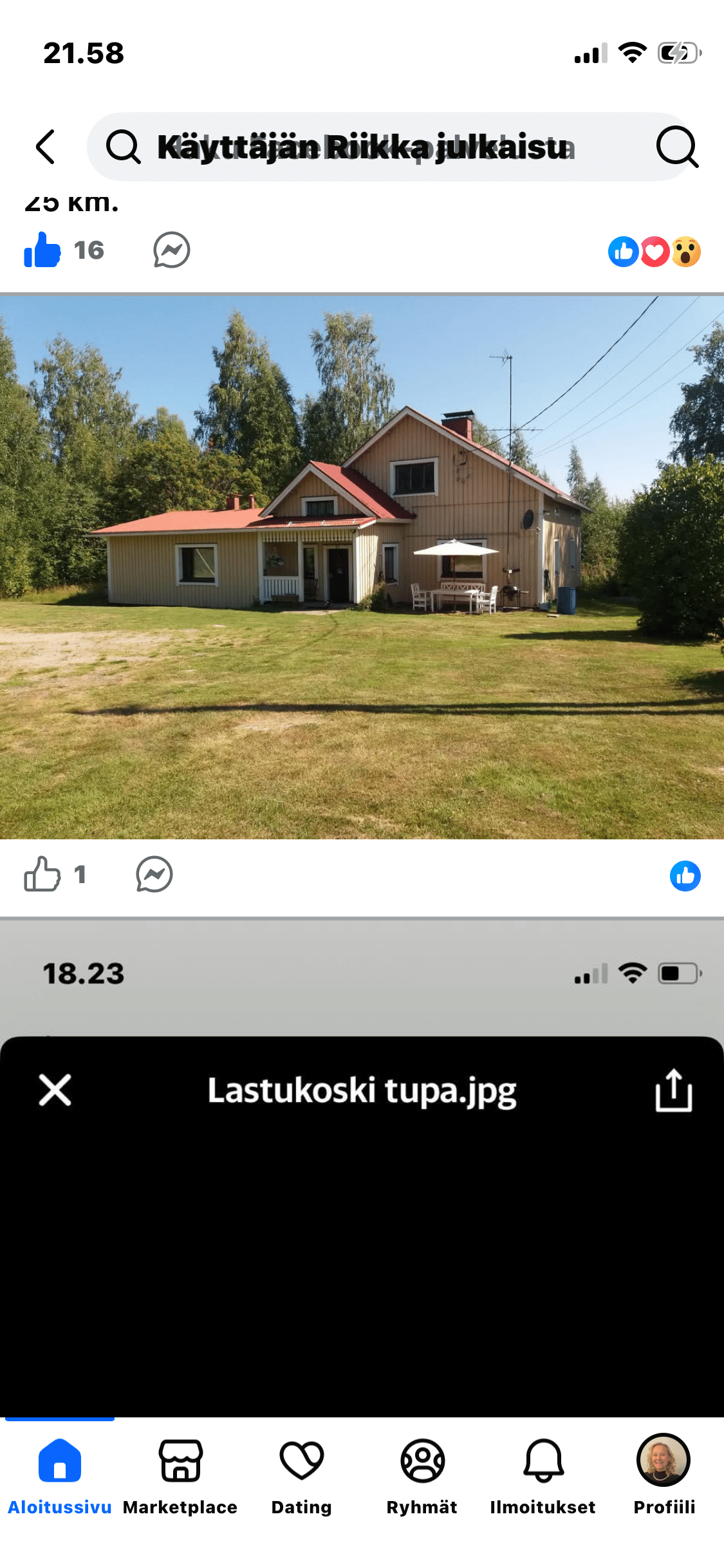
Task: Go back with the top arrow
Action: click(x=46, y=147)
